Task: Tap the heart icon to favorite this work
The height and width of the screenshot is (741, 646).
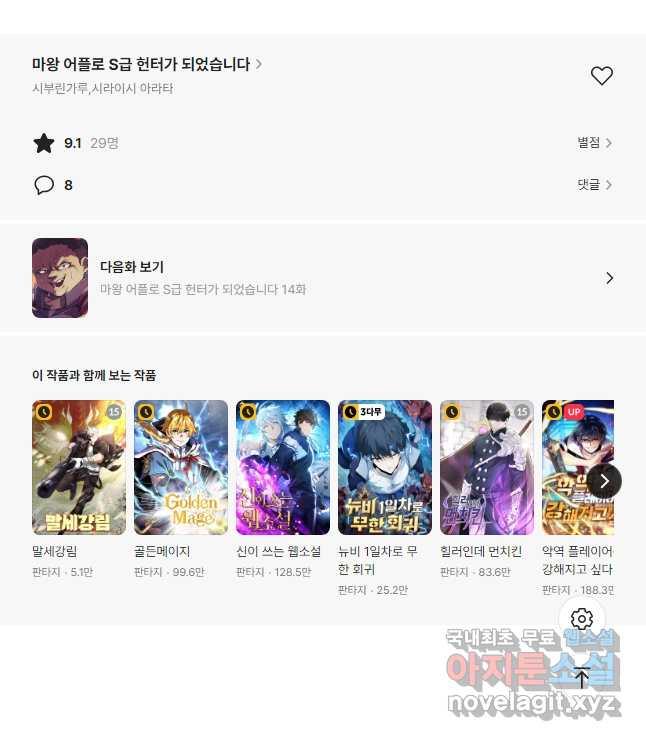Action: point(601,76)
